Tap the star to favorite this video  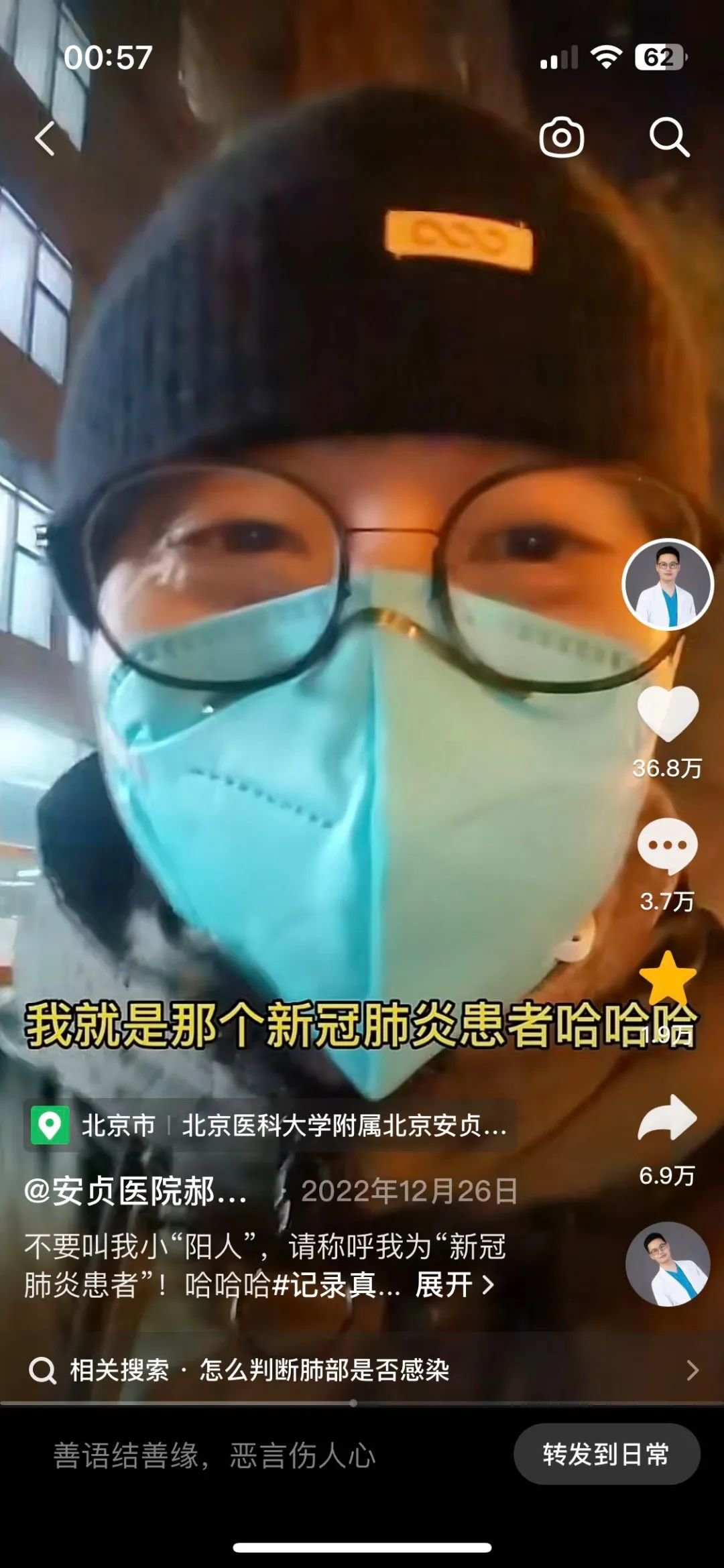tap(668, 979)
